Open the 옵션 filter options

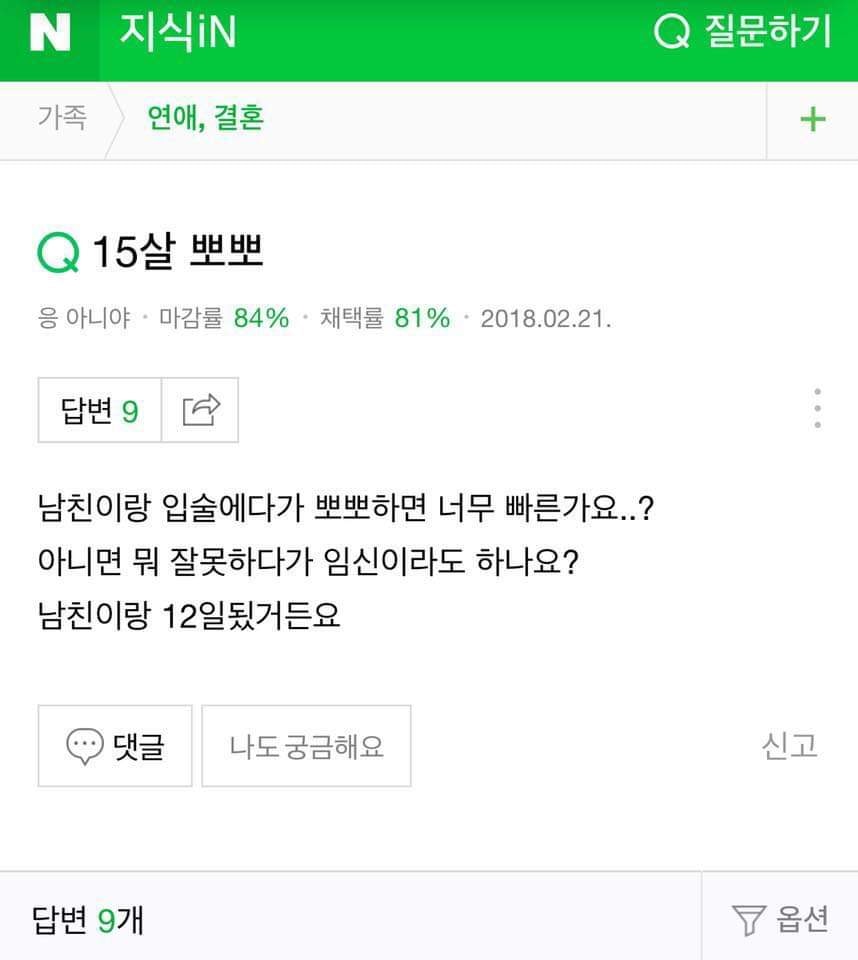coord(780,919)
